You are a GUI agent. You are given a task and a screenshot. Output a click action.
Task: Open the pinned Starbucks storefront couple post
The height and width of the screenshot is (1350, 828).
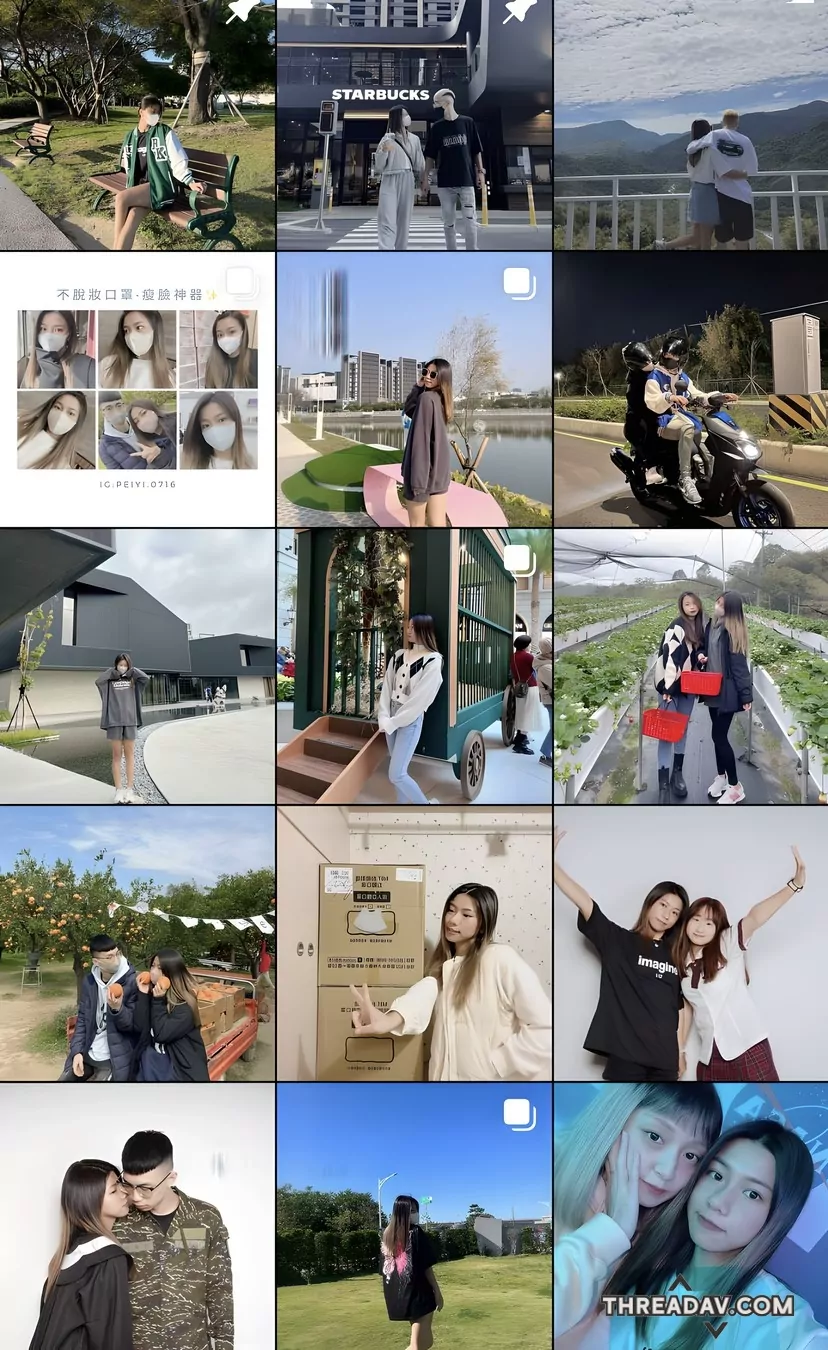(x=414, y=124)
